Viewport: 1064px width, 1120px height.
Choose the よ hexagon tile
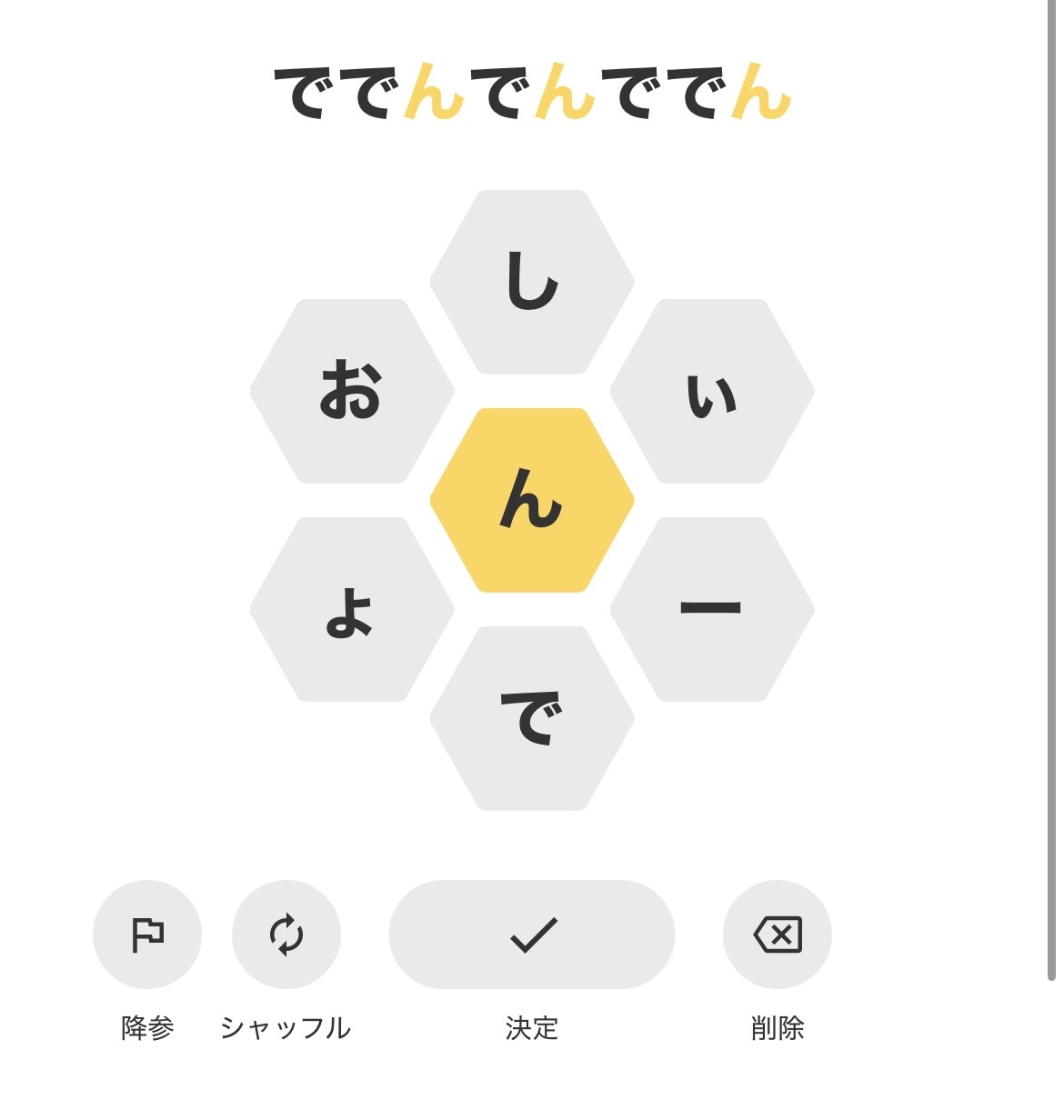tap(352, 609)
